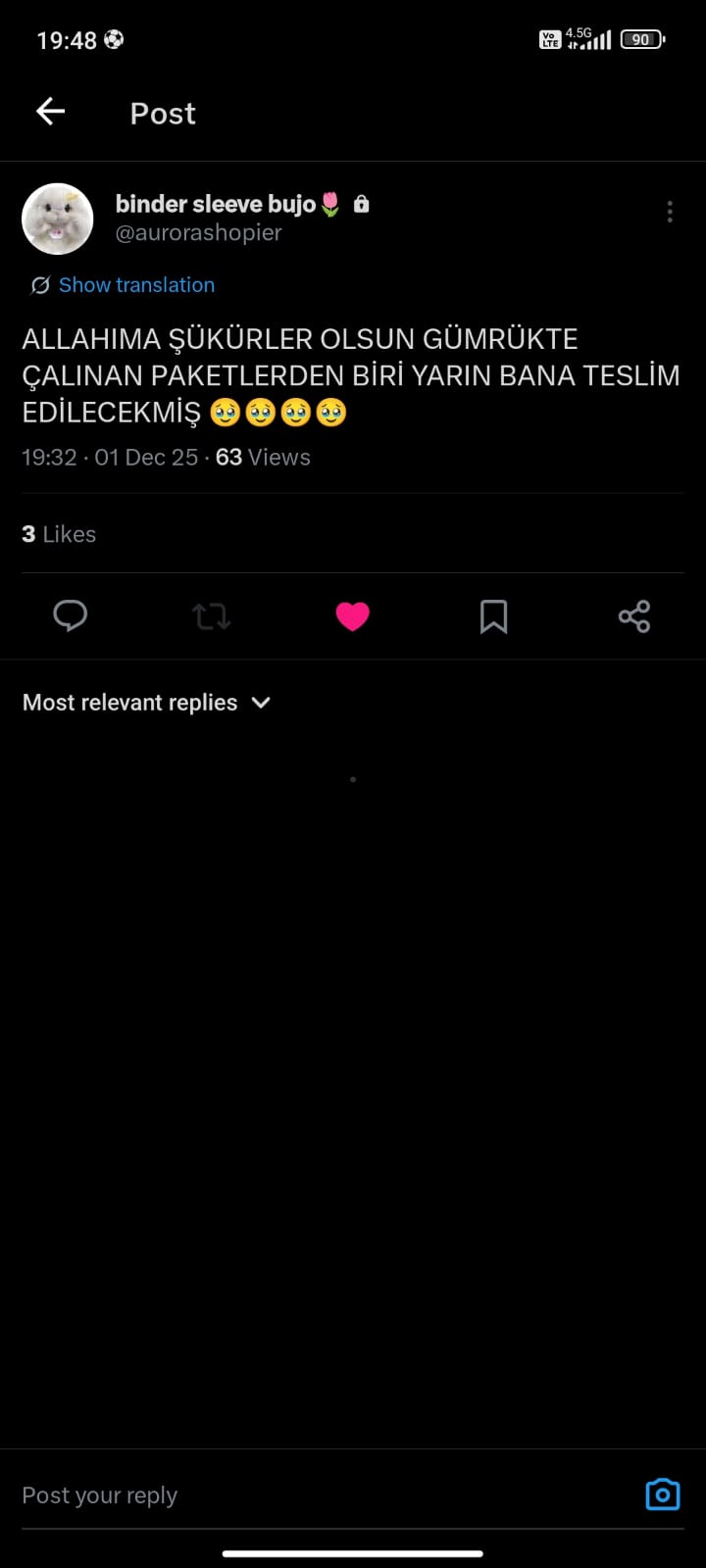The width and height of the screenshot is (706, 1568).
Task: Open the post's three-dot overflow menu
Action: point(670,212)
